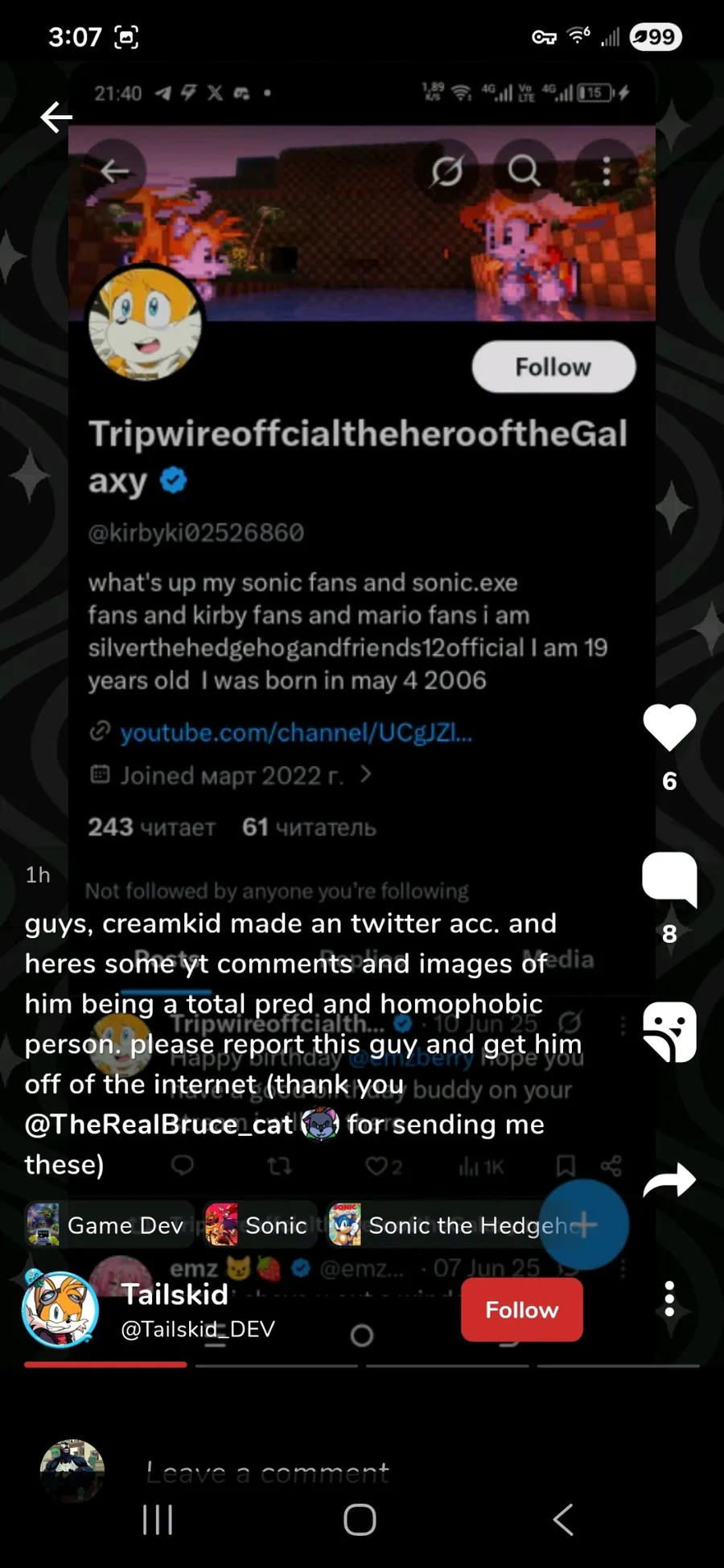Select the Sonic tag chip
Viewport: 724px width, 1568px height.
click(257, 1224)
